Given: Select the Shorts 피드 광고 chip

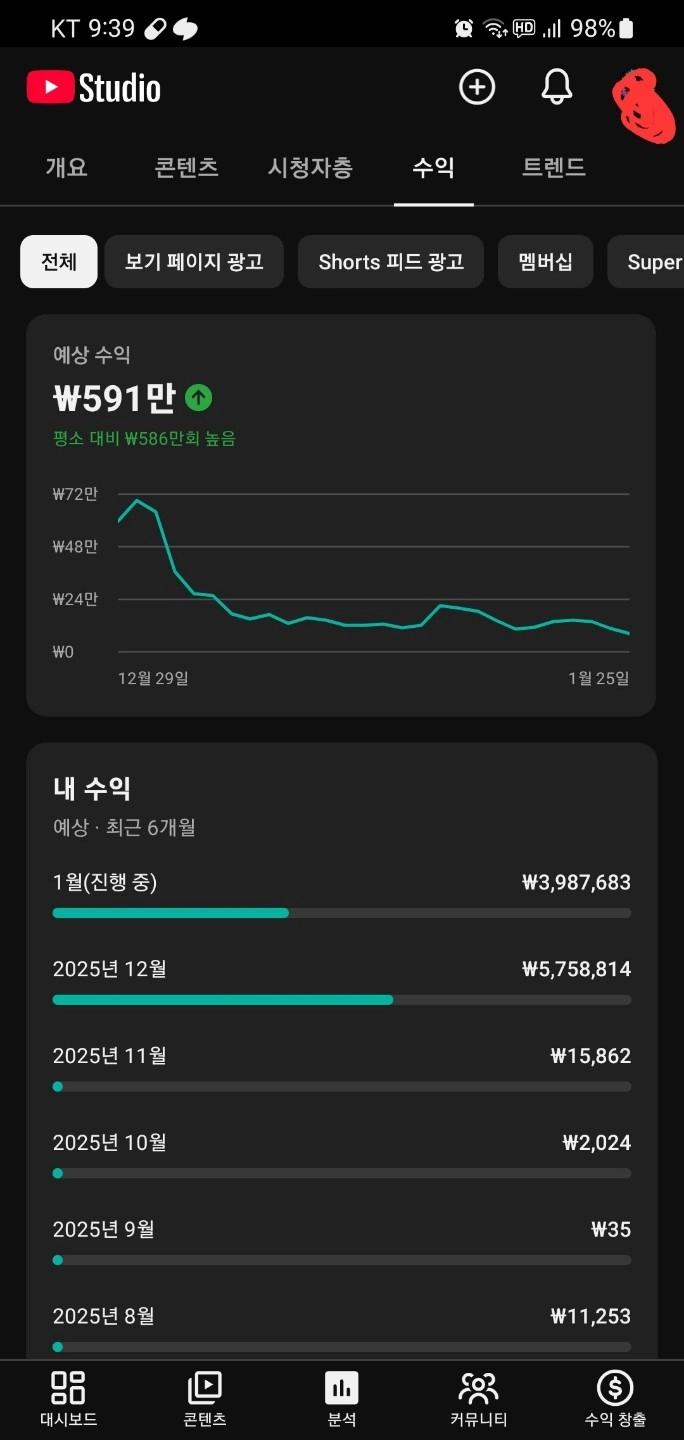Looking at the screenshot, I should coord(391,262).
